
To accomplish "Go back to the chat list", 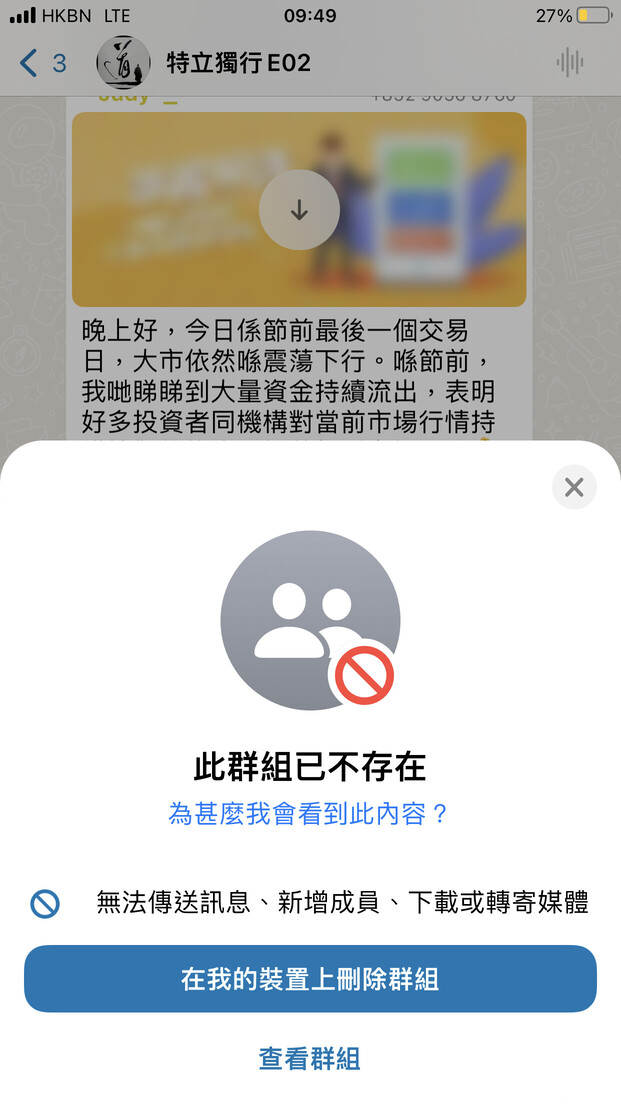I will 42,63.
